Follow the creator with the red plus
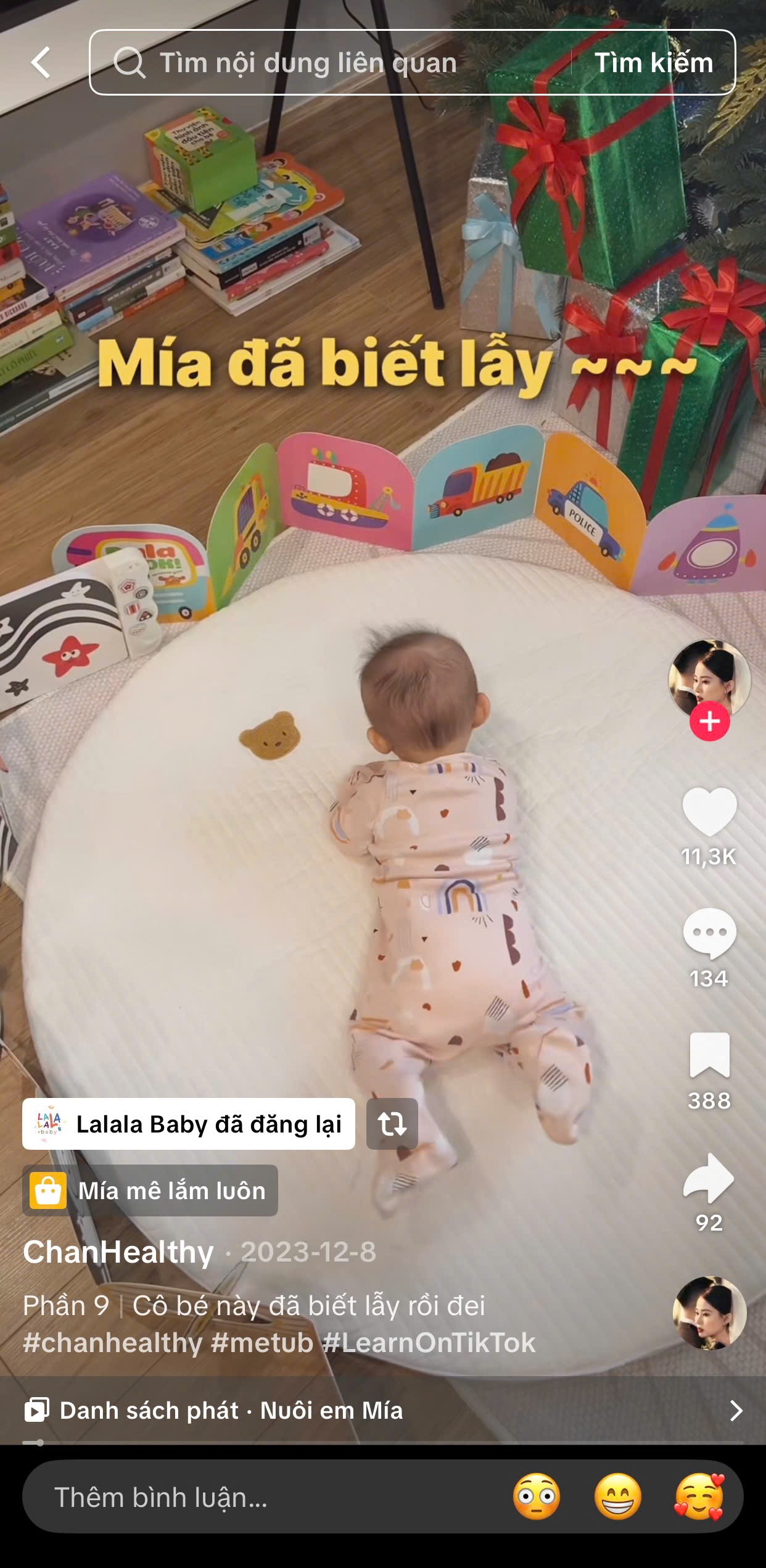 click(709, 721)
